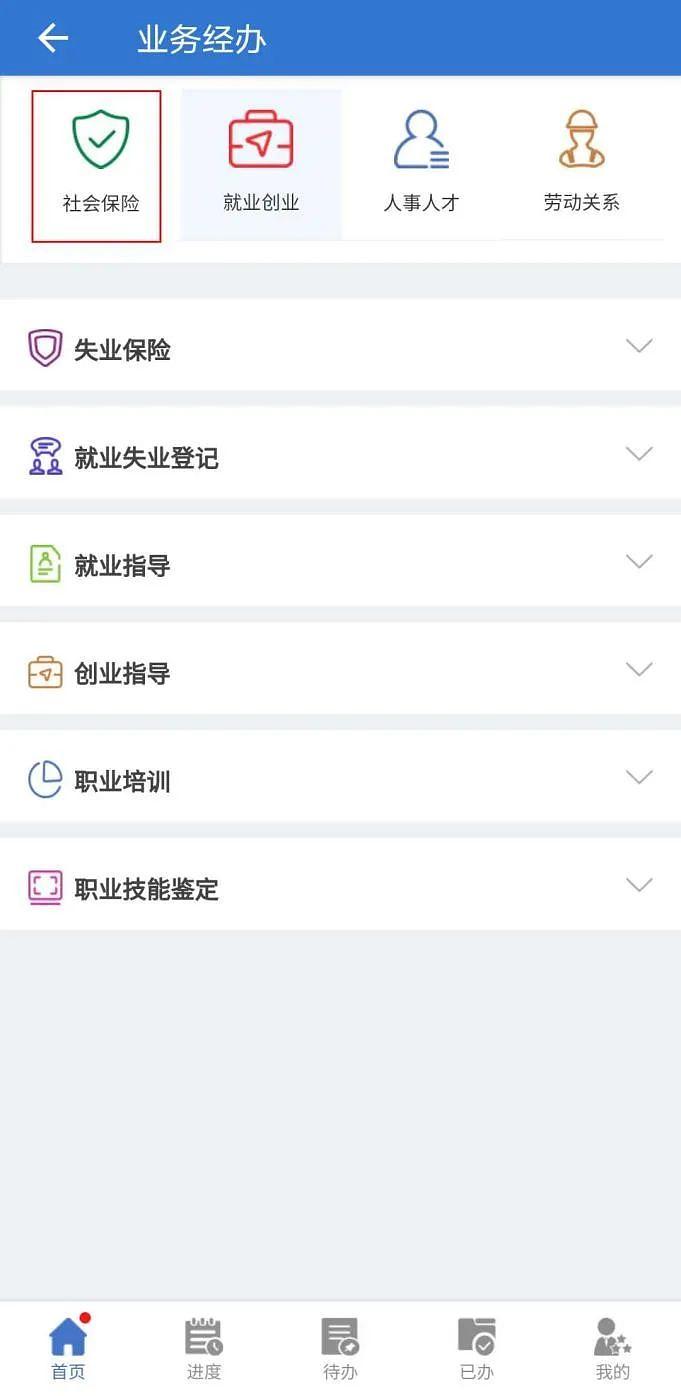Open the 我的 tab
Screen dimensions: 681x1396
pyautogui.click(x=612, y=1348)
